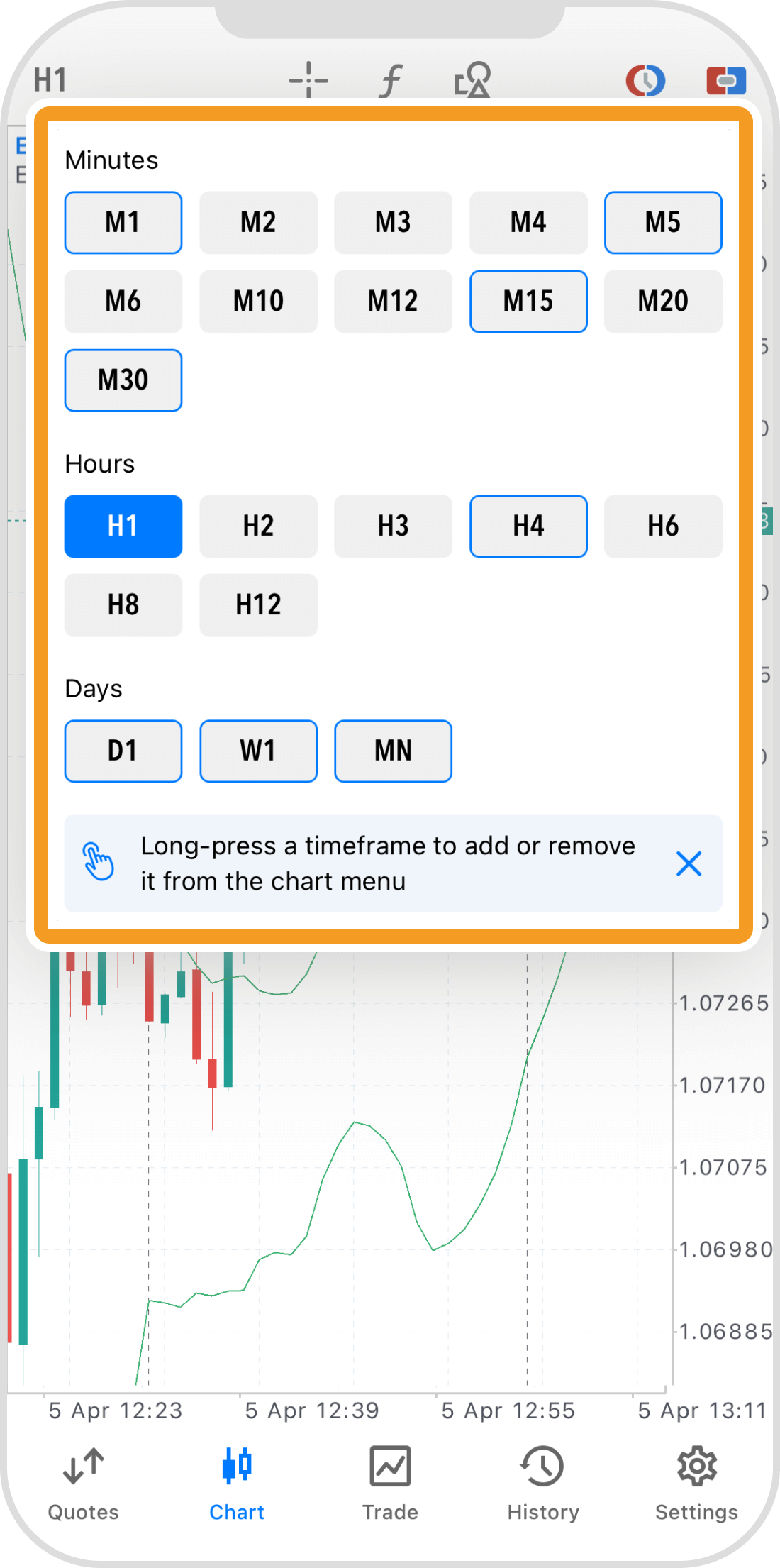The width and height of the screenshot is (780, 1568).
Task: Select the D1 daily timeframe
Action: 123,751
